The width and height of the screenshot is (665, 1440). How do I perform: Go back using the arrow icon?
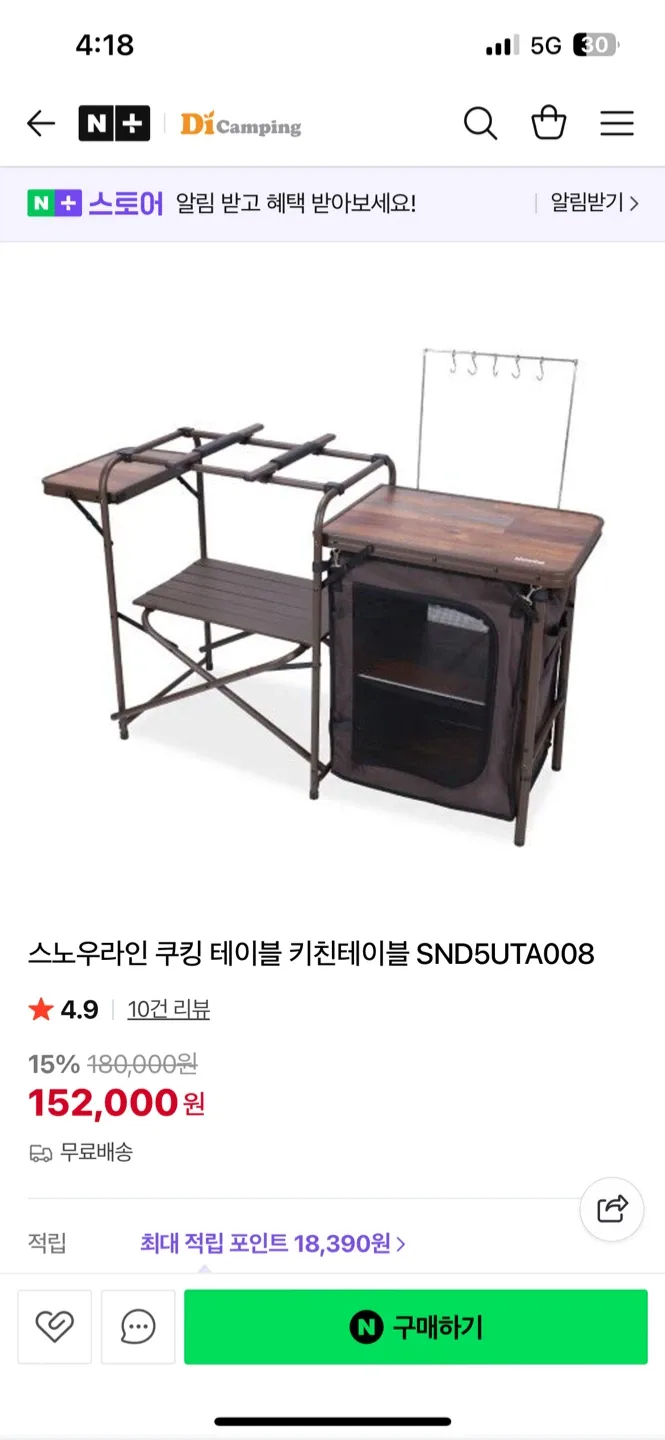(41, 124)
